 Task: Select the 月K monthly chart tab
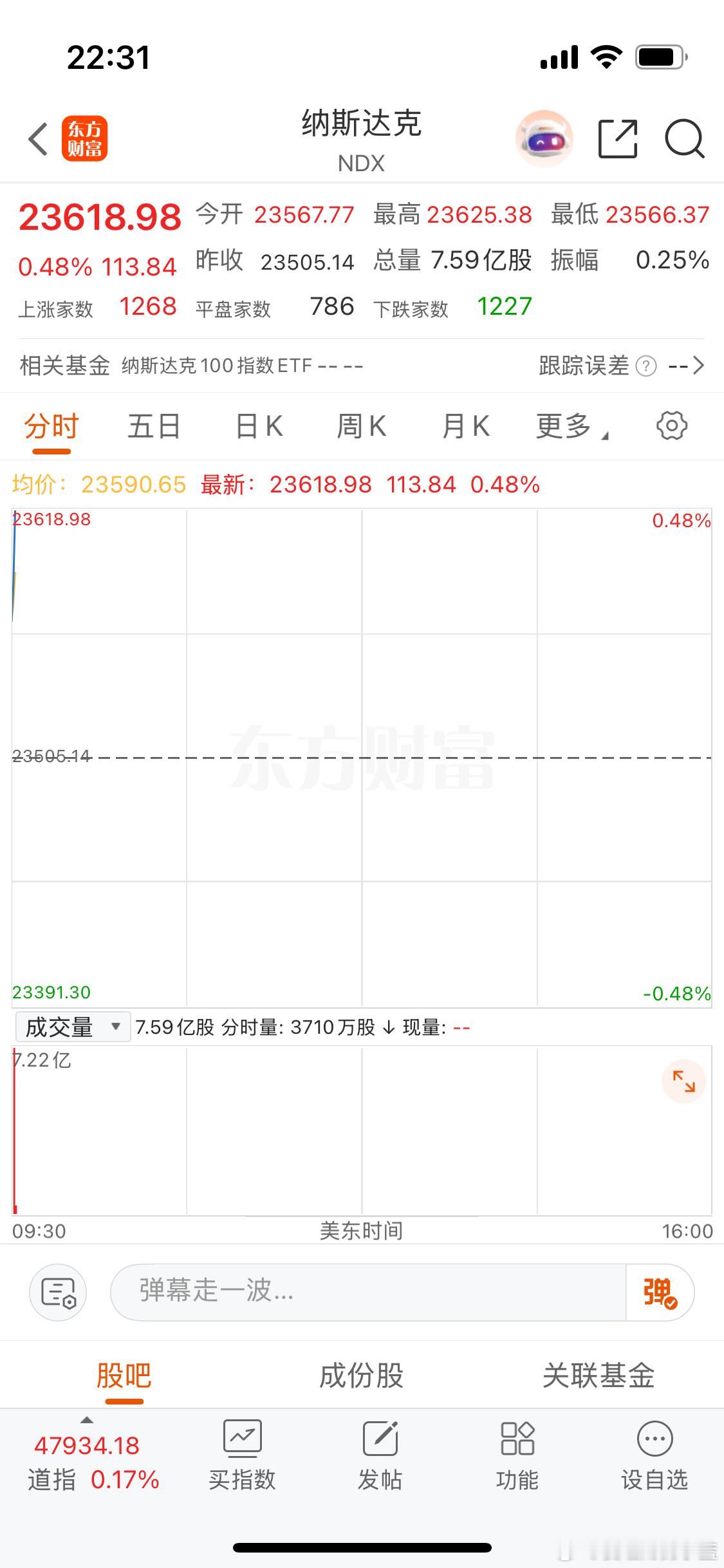(x=465, y=425)
